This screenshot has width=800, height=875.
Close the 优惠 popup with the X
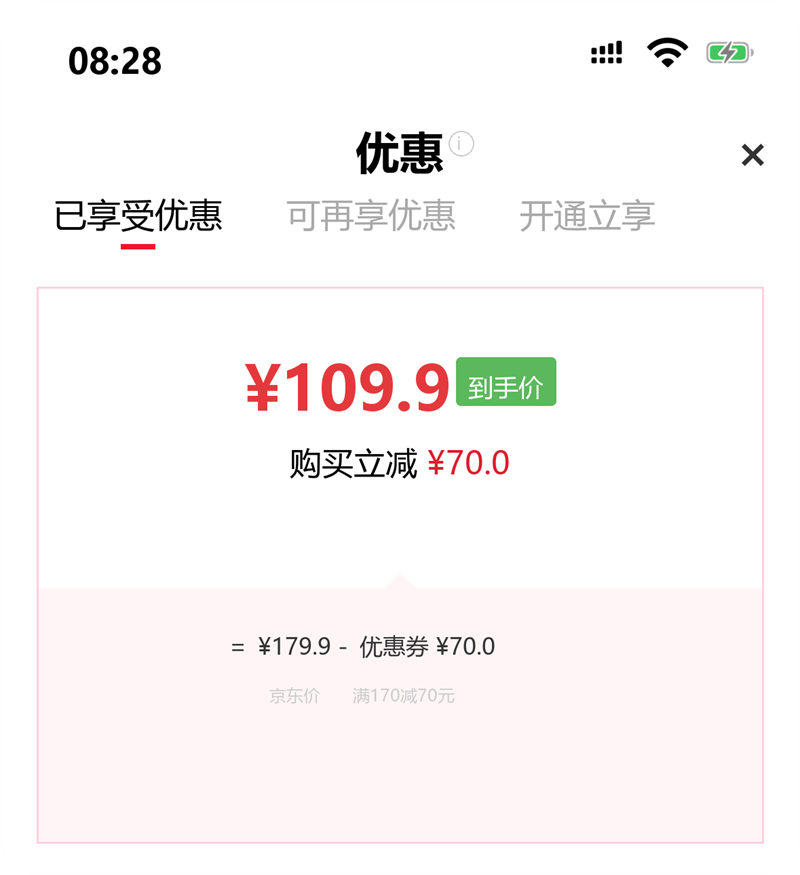753,155
